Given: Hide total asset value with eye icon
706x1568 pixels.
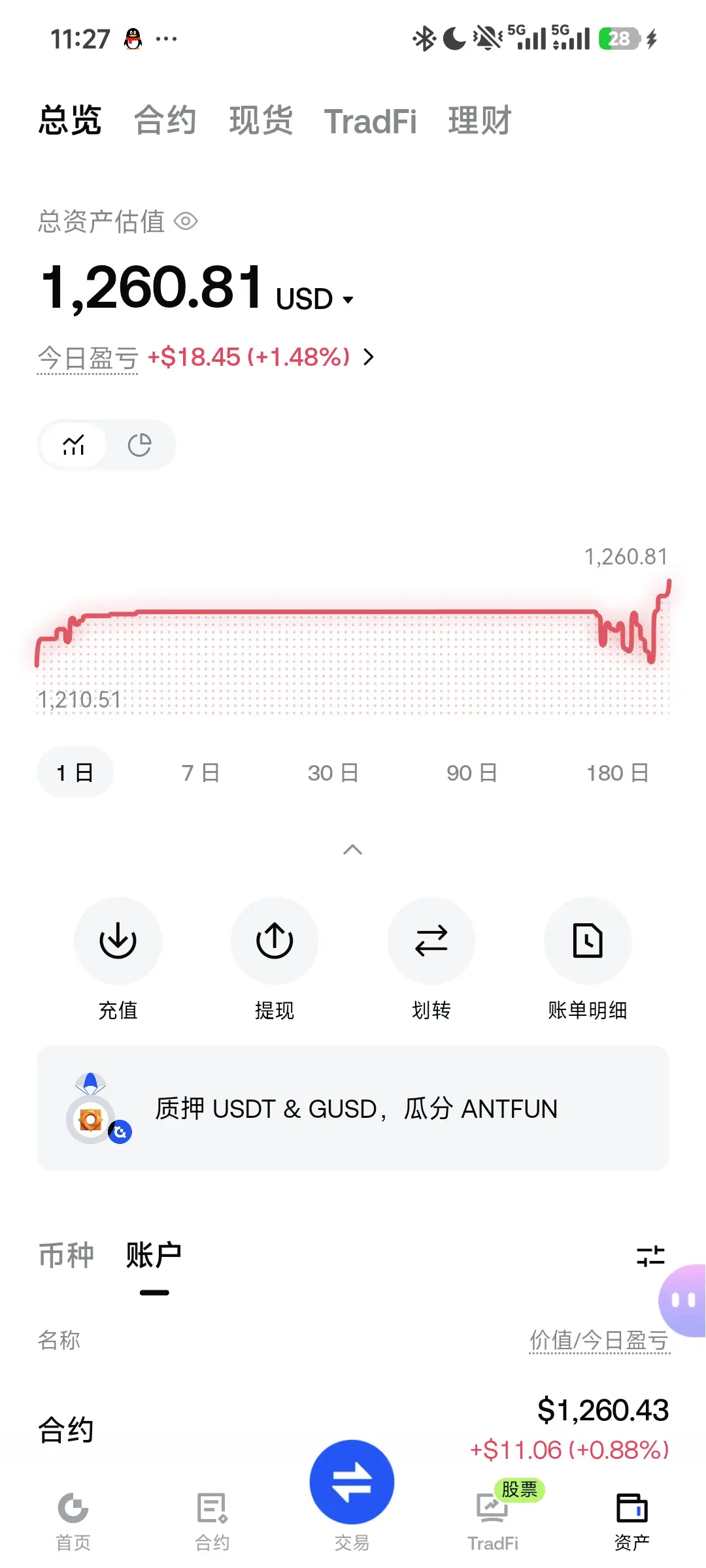Looking at the screenshot, I should point(186,221).
